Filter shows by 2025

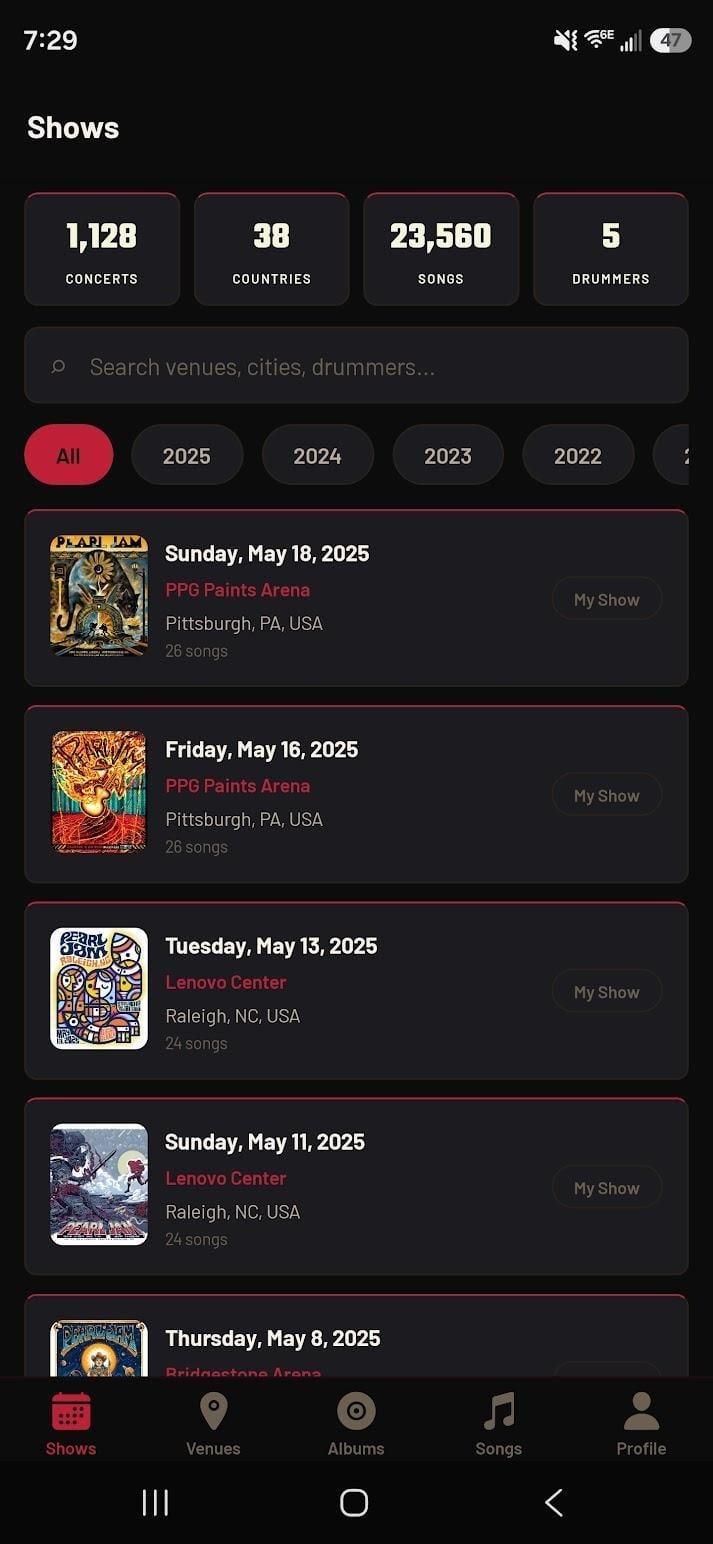187,456
